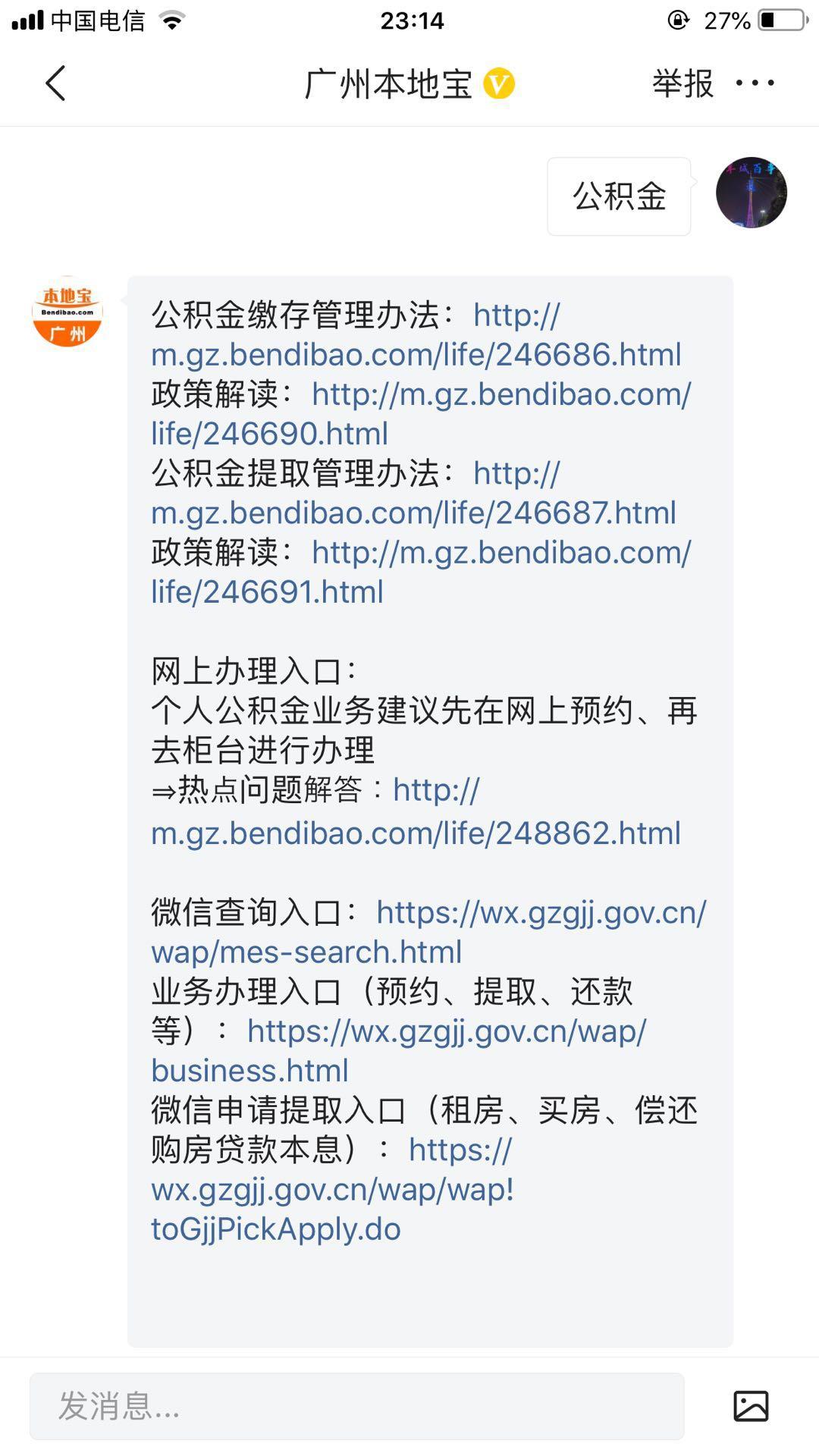Tap the cellular signal bars indicator
819x1456 pixels.
(x=28, y=20)
